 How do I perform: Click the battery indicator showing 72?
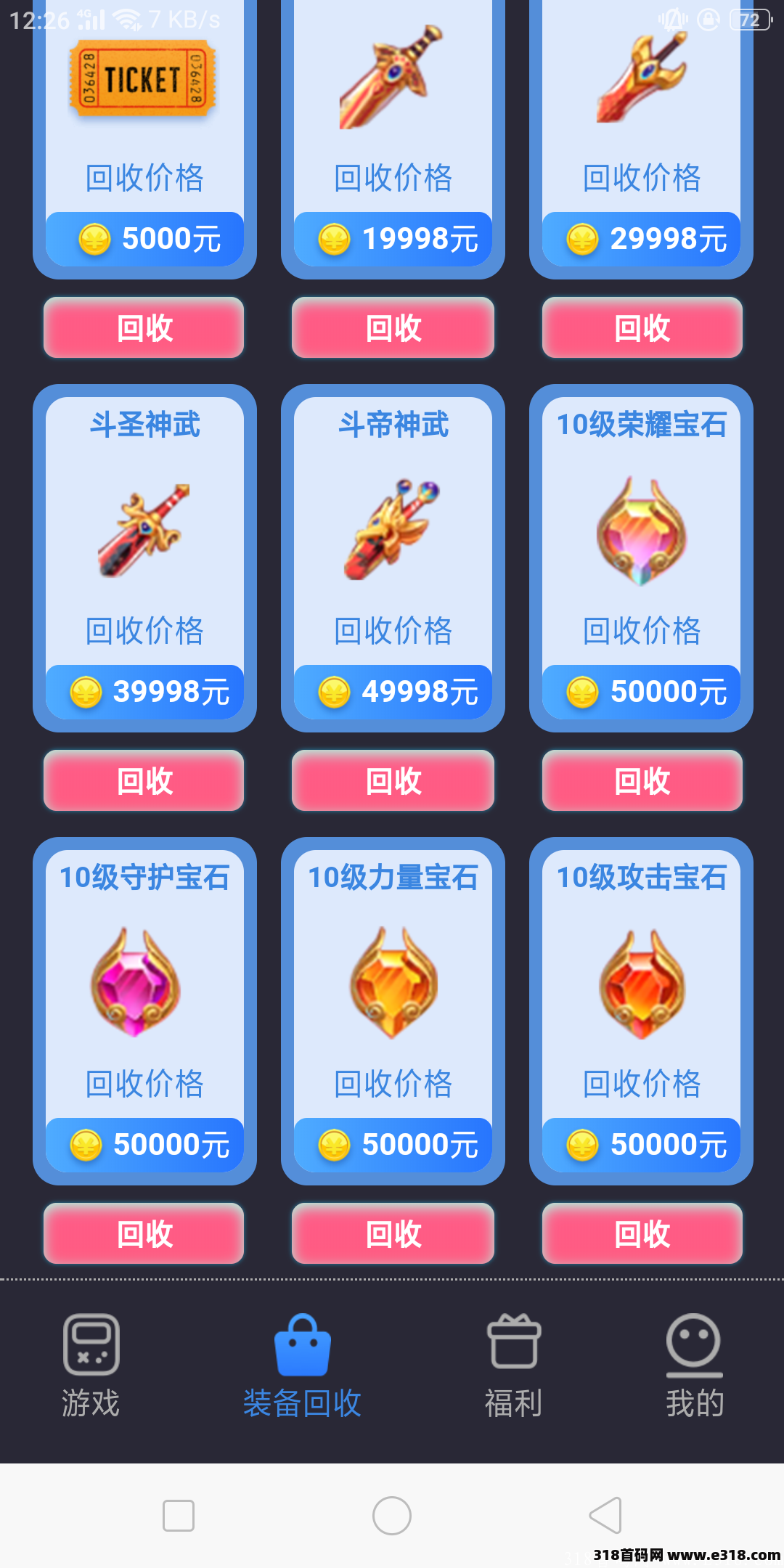point(753,20)
